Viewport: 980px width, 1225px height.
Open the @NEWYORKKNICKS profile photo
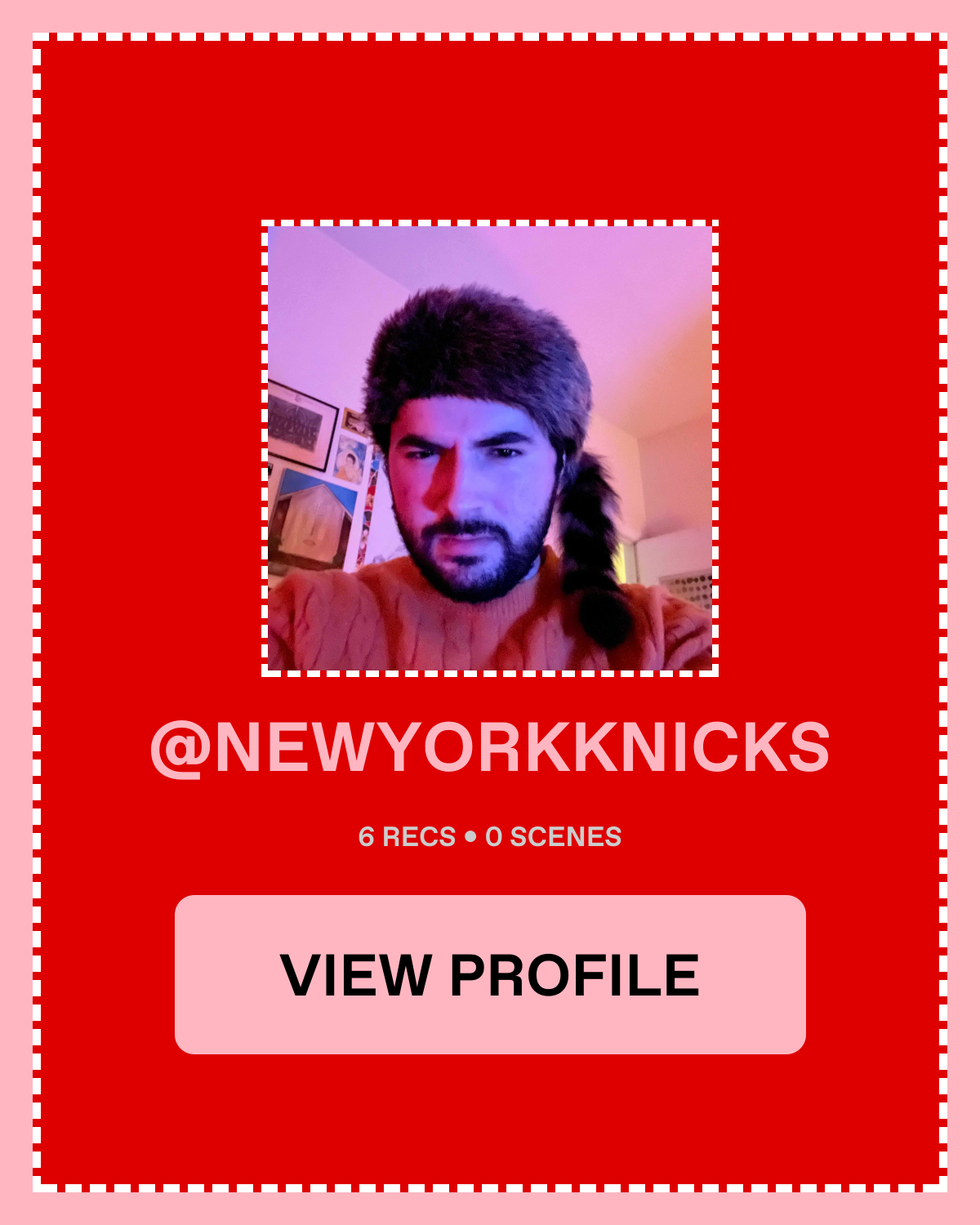point(490,448)
